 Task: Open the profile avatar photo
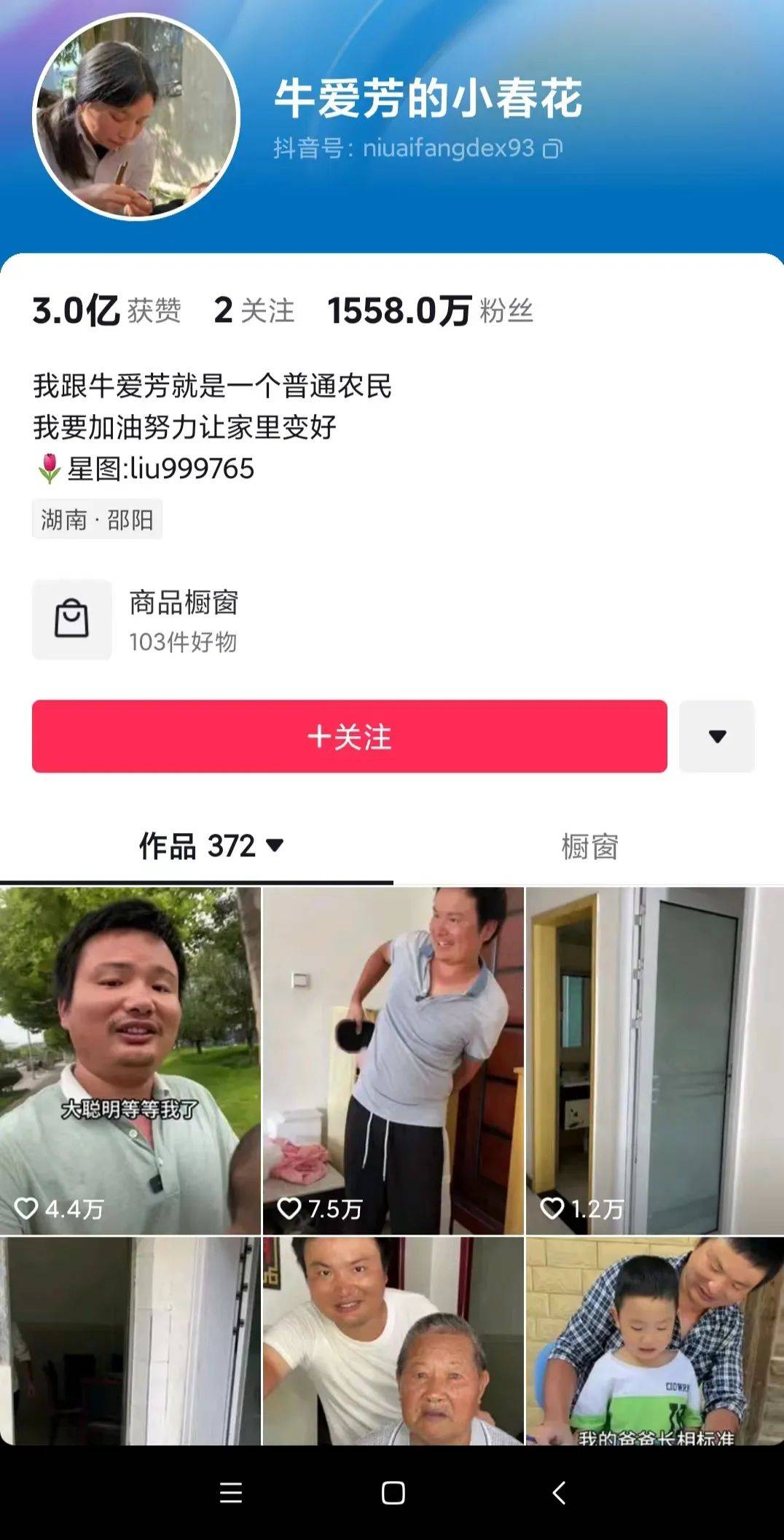click(x=136, y=117)
